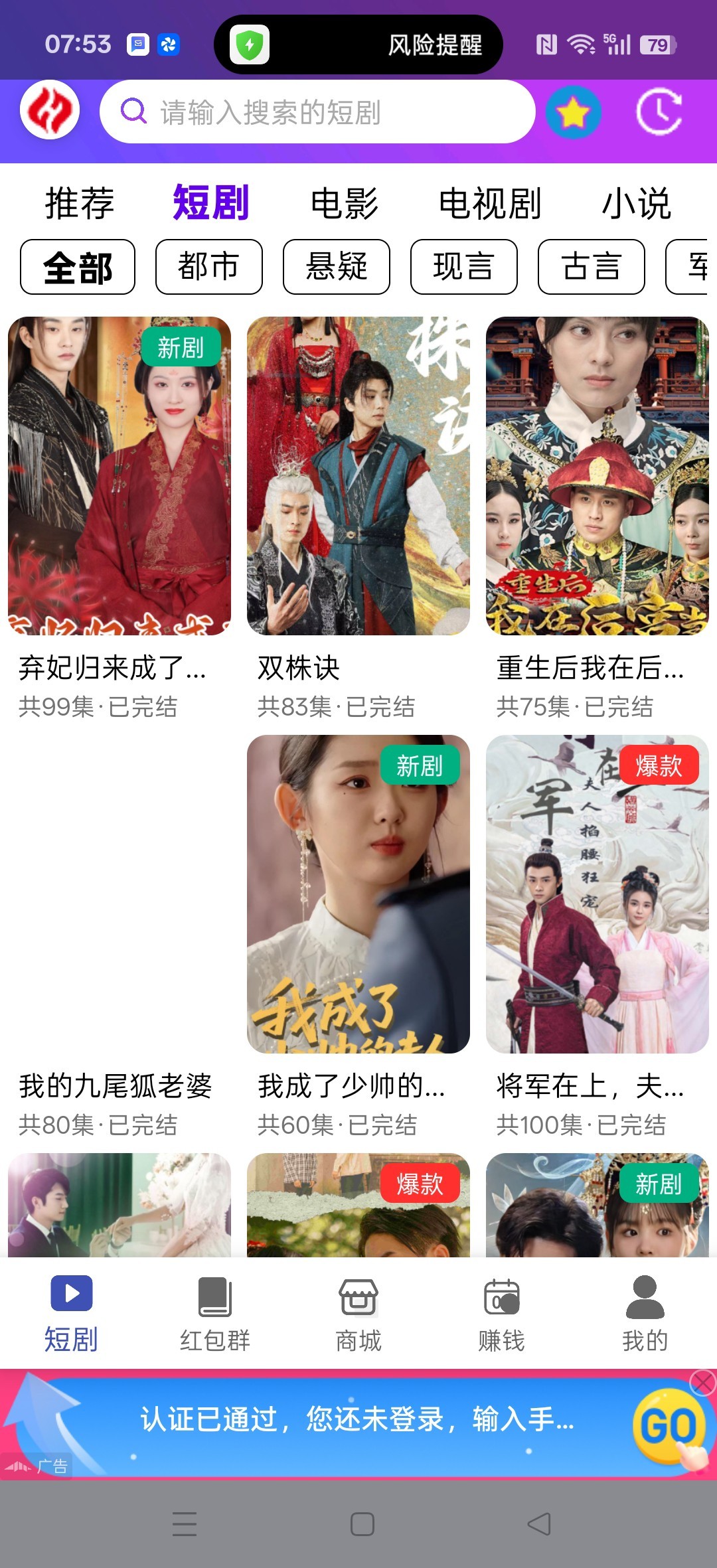This screenshot has width=717, height=1568.
Task: Open the favorites star icon
Action: point(574,112)
